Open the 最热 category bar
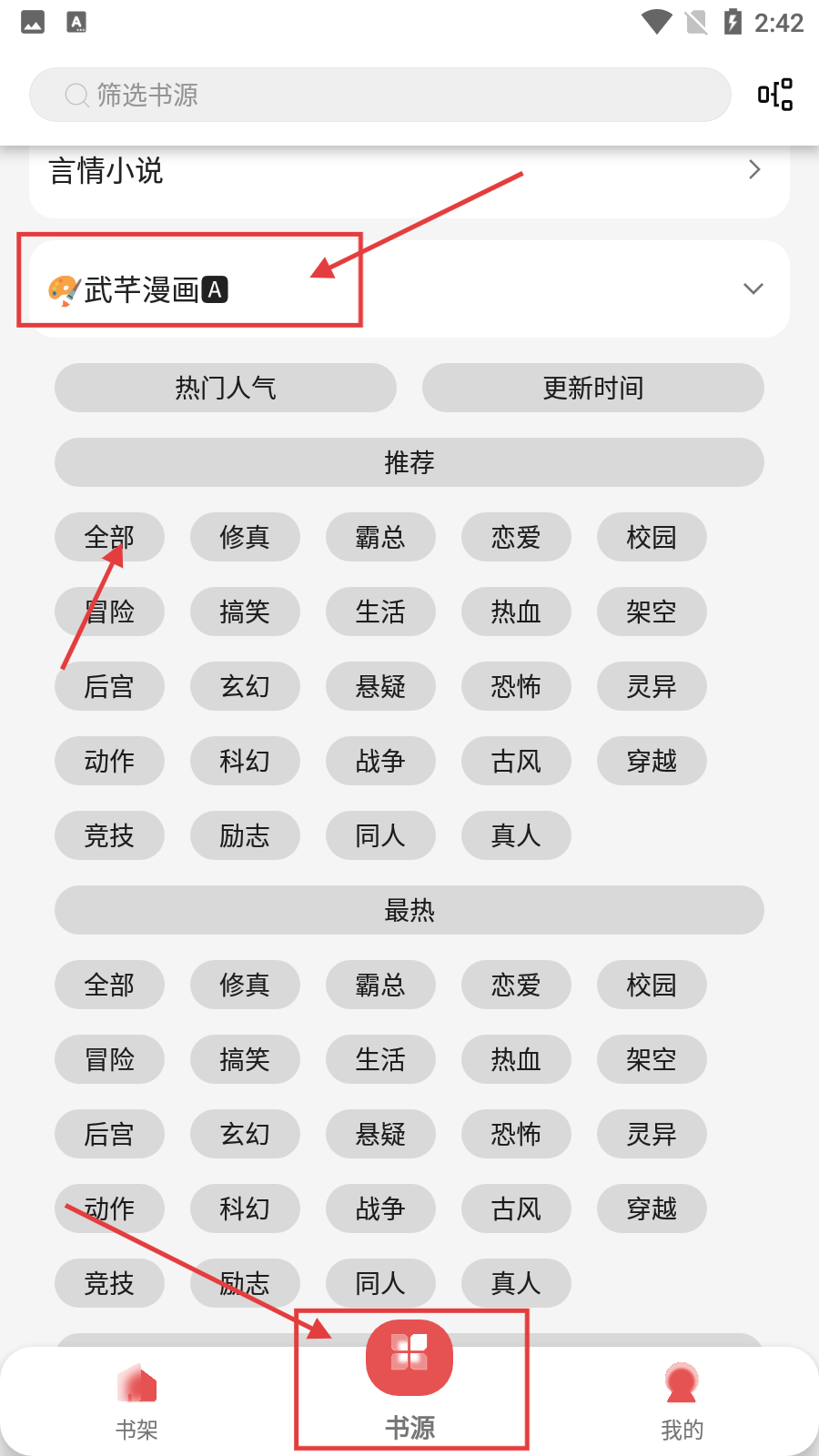This screenshot has height=1456, width=819. click(x=409, y=910)
